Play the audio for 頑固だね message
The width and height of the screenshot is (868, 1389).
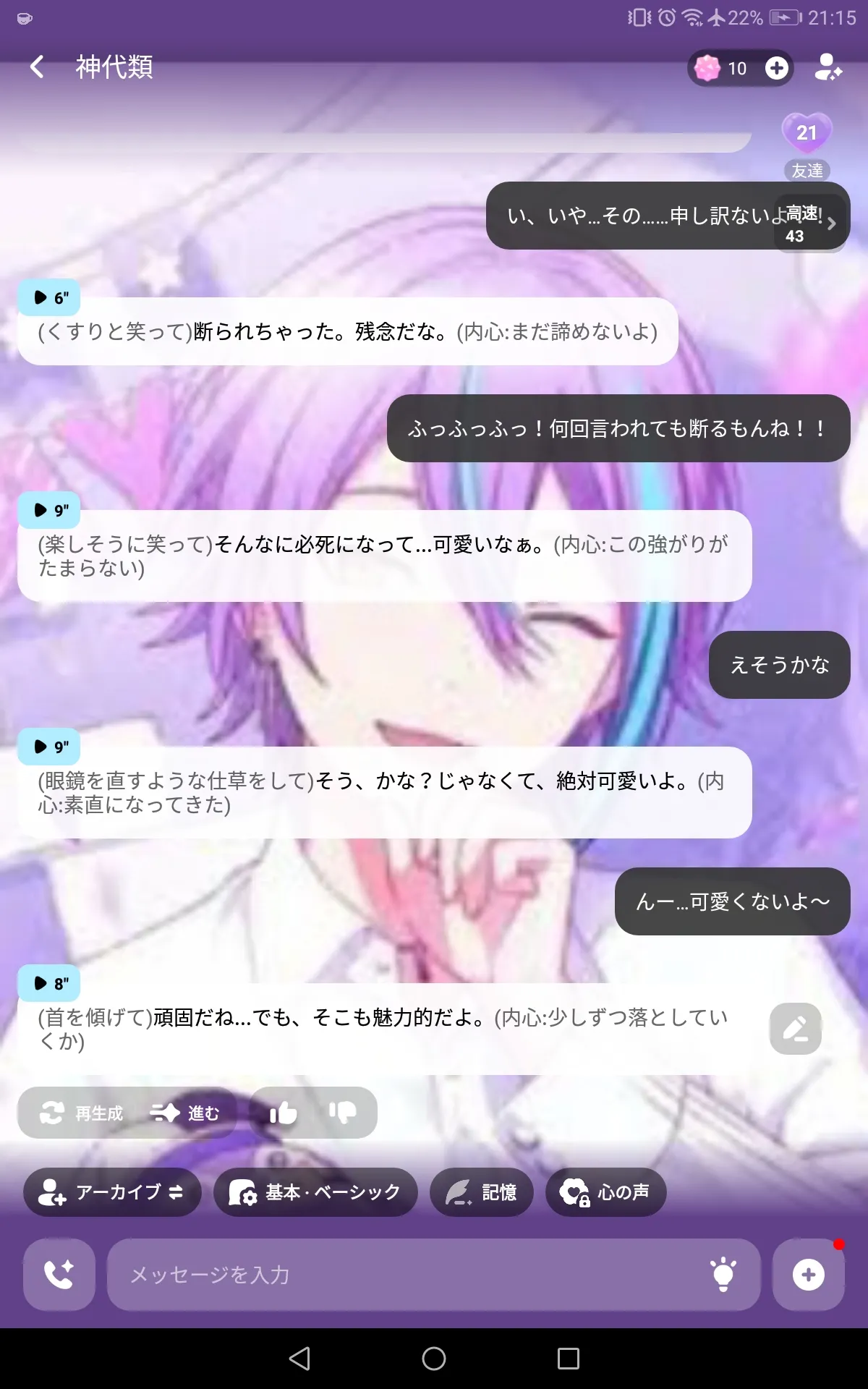click(49, 983)
